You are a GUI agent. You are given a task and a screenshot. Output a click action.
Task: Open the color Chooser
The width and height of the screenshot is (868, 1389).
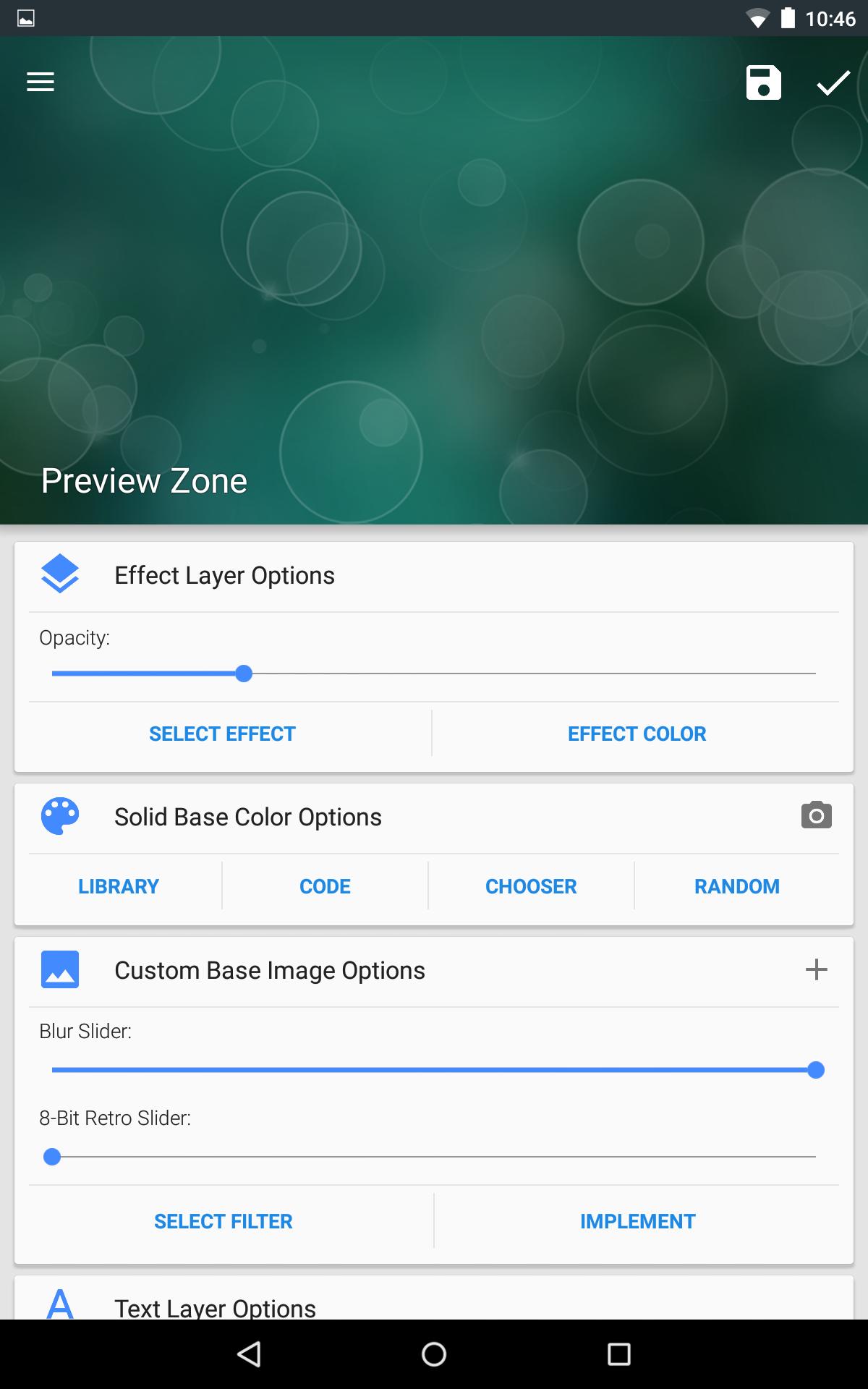pos(531,886)
